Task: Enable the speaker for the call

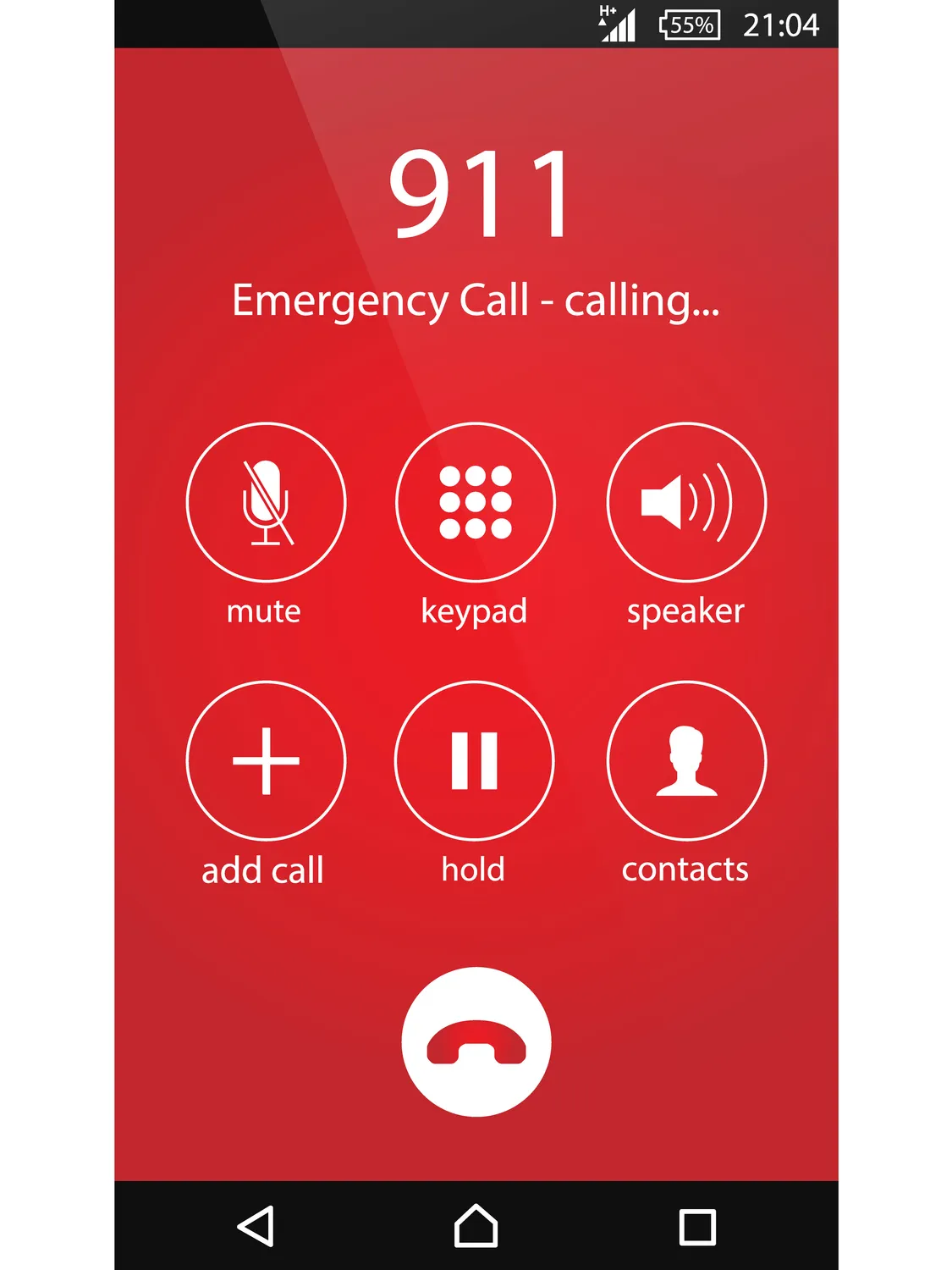Action: 685,502
